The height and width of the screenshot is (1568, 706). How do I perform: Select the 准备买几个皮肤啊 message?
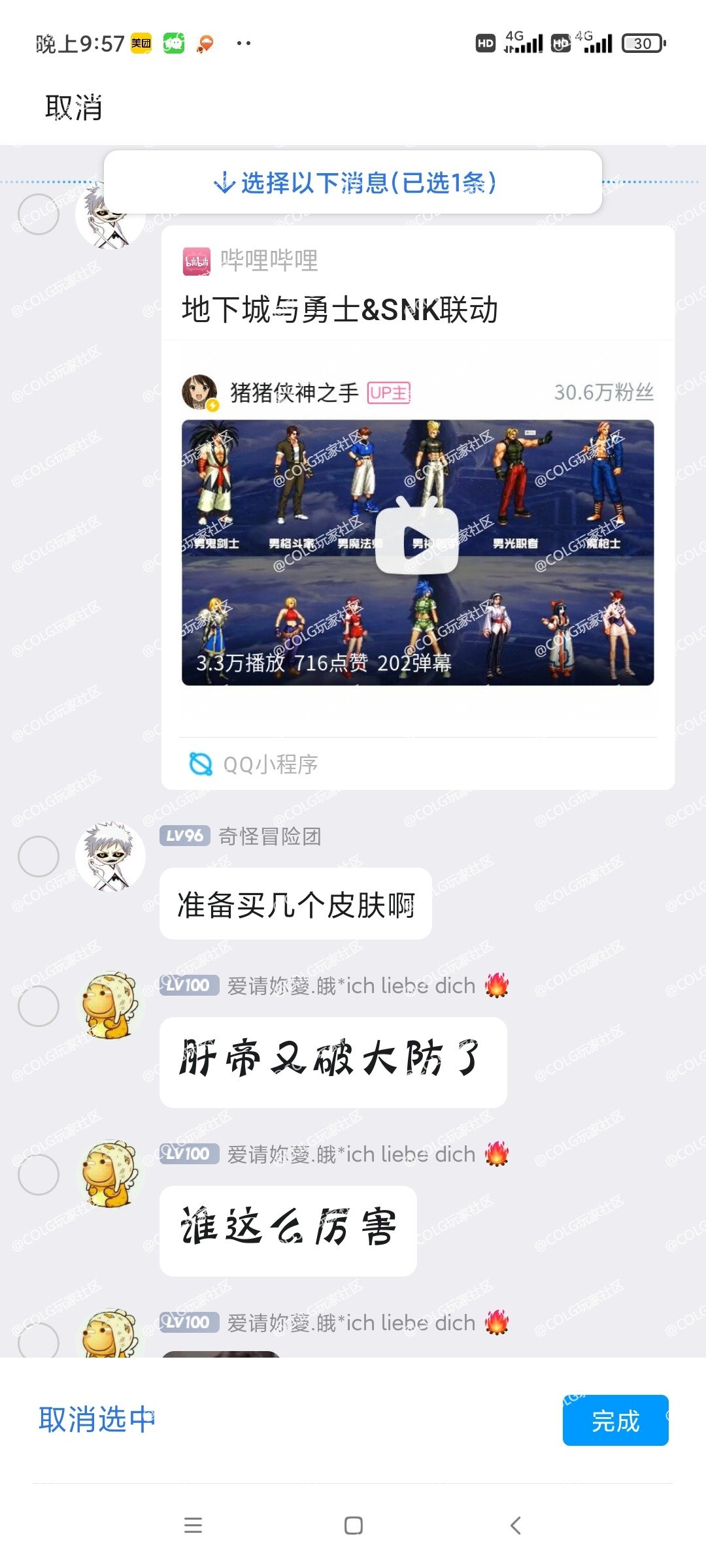coord(39,856)
